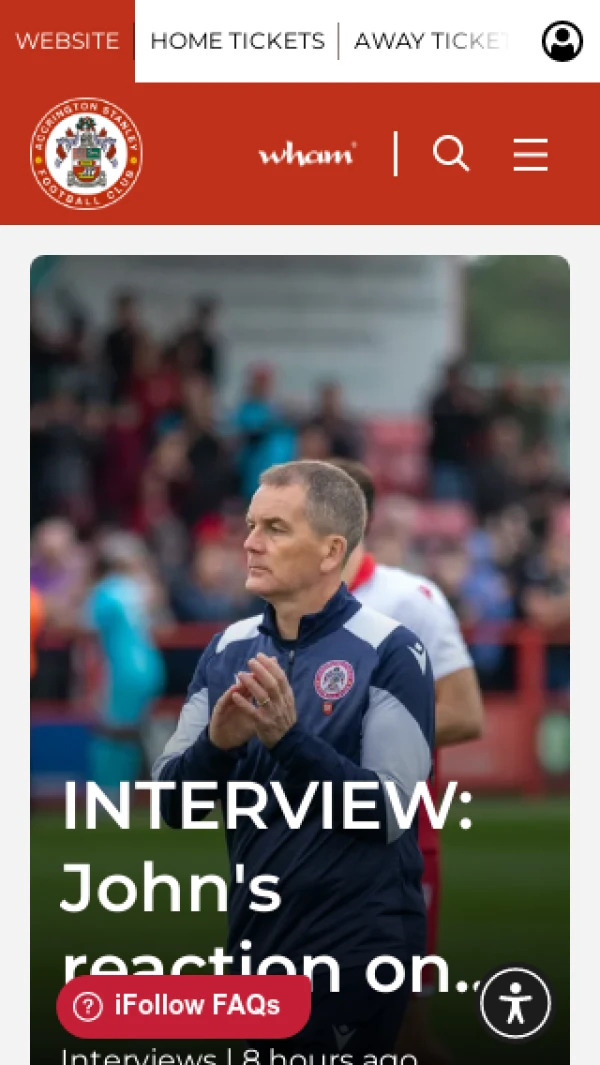Switch to the Website tab
Image resolution: width=600 pixels, height=1065 pixels.
pos(67,41)
